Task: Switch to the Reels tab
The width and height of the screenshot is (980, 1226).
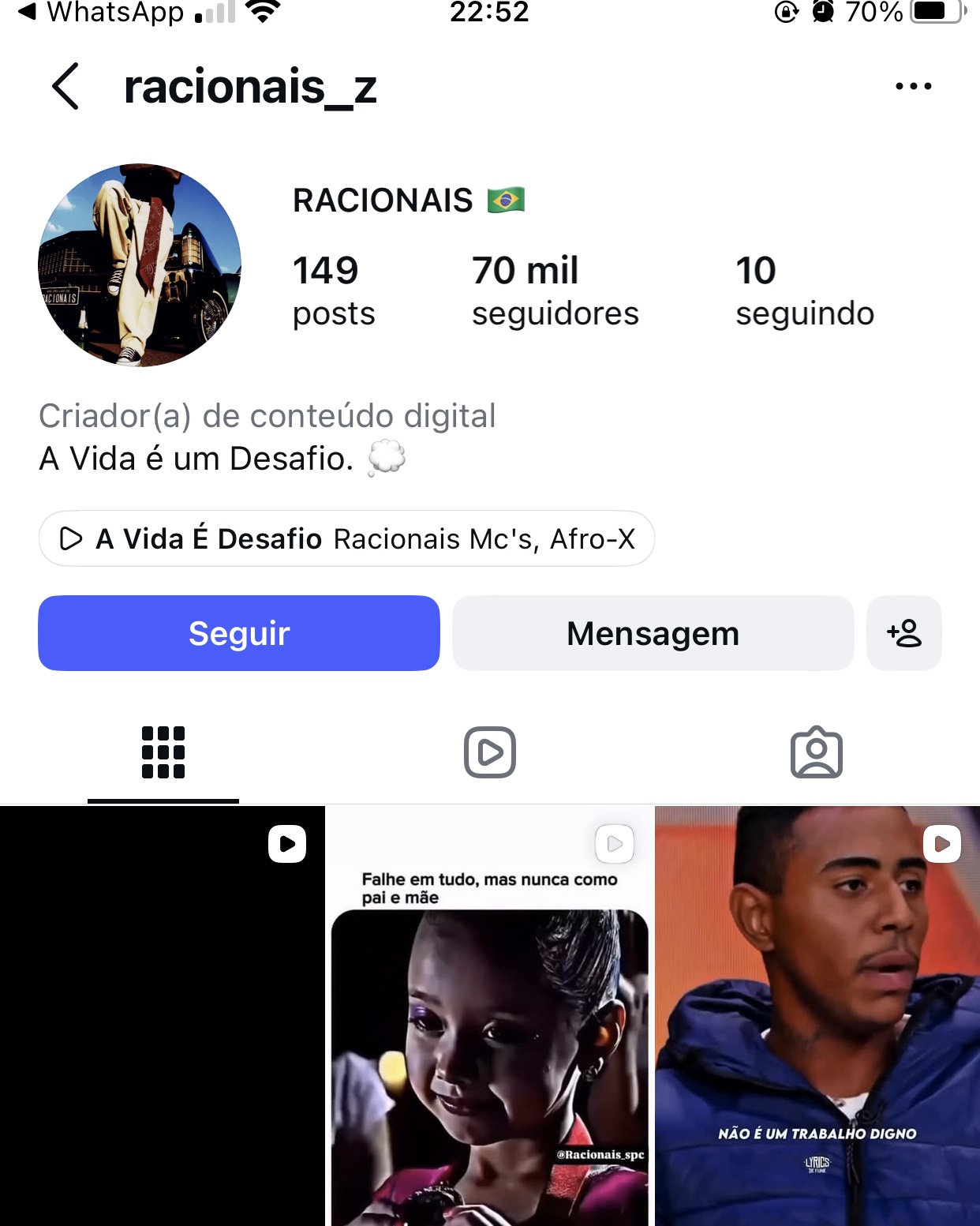Action: point(490,752)
